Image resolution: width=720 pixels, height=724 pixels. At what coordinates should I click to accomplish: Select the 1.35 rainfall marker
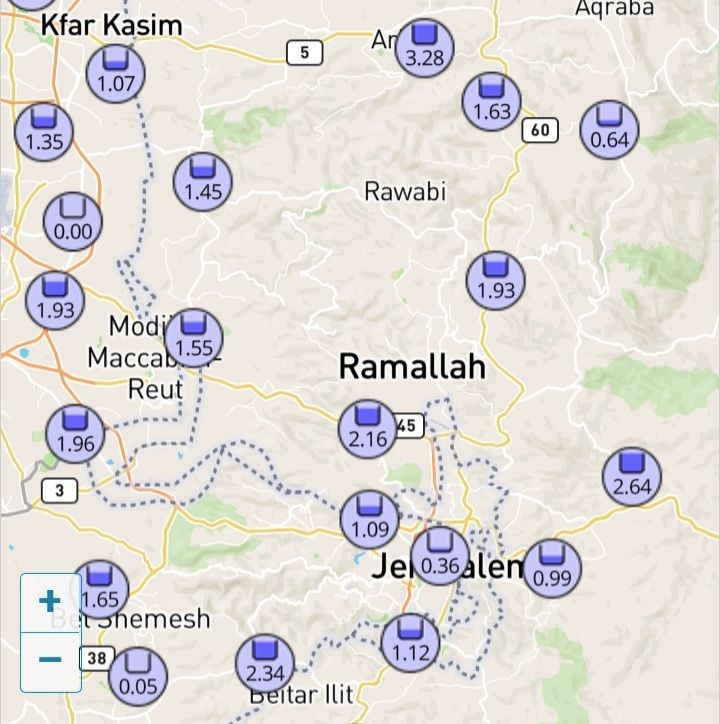44,132
